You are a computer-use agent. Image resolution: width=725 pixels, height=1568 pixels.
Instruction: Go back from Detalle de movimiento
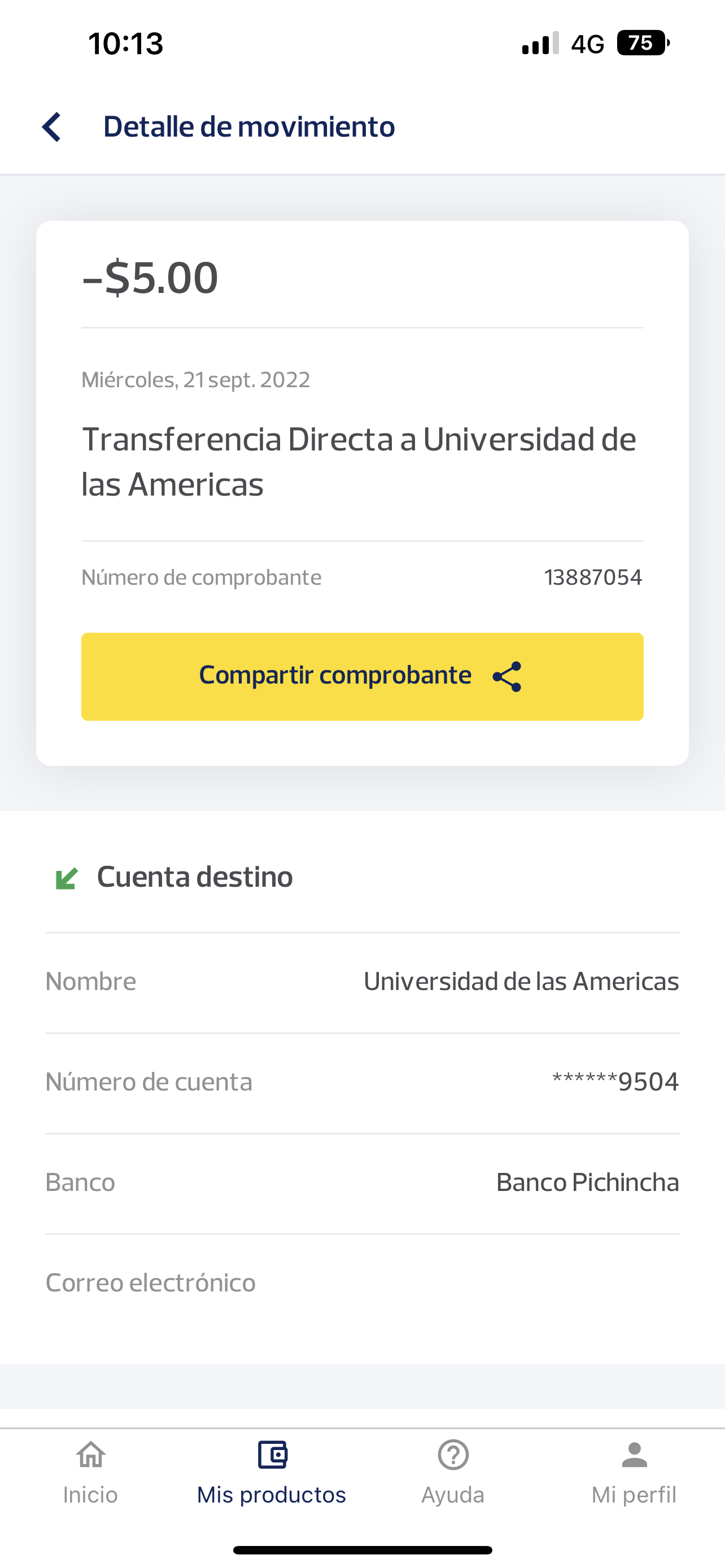click(52, 126)
